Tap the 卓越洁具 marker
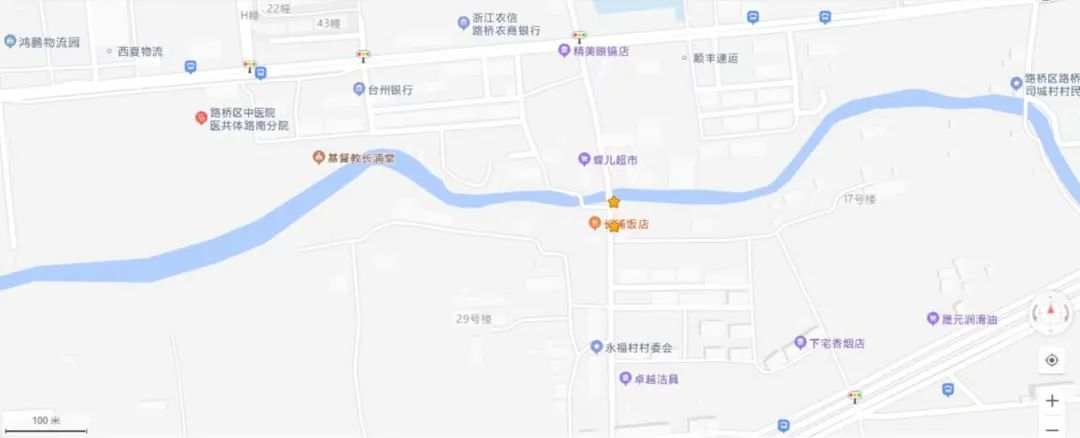Image resolution: width=1080 pixels, height=438 pixels. (626, 379)
